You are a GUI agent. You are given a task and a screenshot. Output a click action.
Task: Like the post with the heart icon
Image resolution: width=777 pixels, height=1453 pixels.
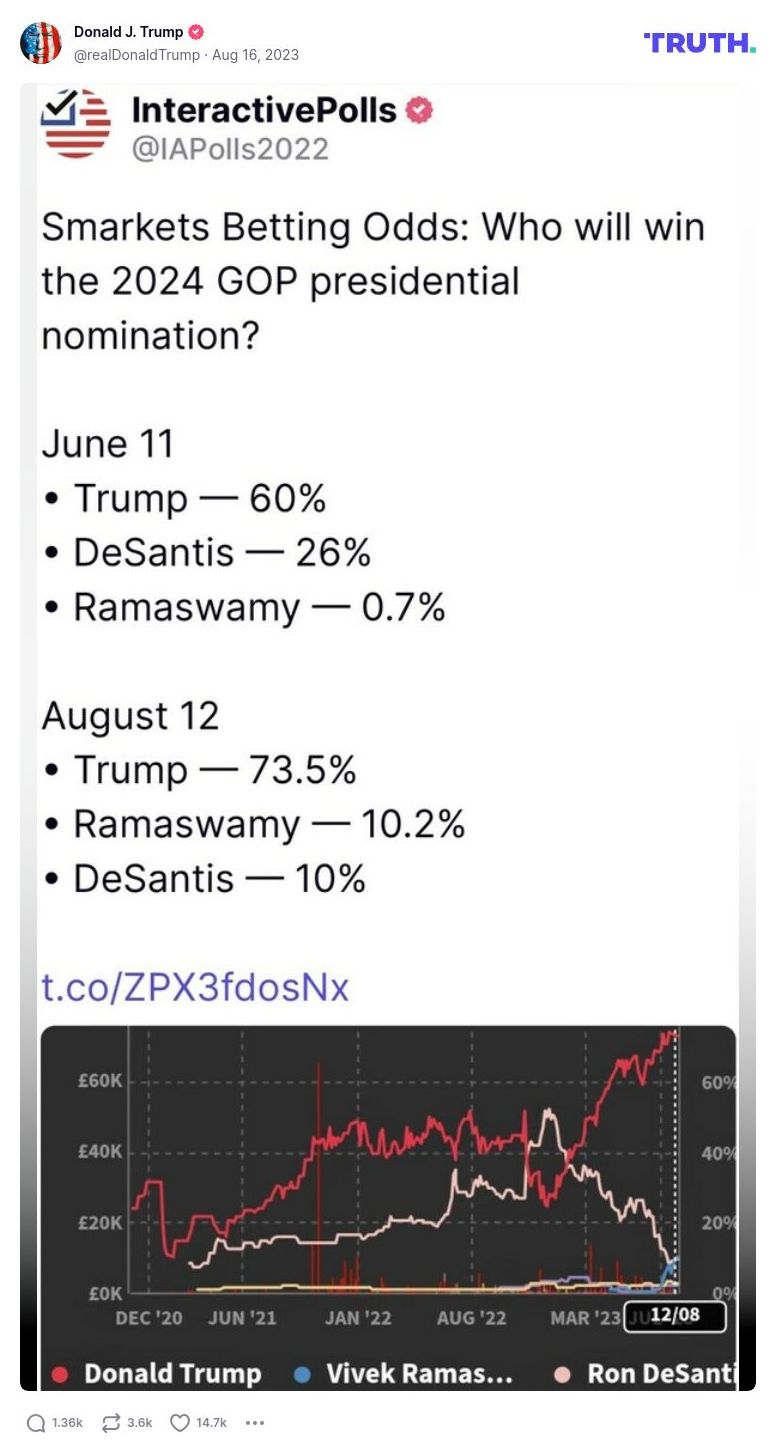click(178, 1422)
